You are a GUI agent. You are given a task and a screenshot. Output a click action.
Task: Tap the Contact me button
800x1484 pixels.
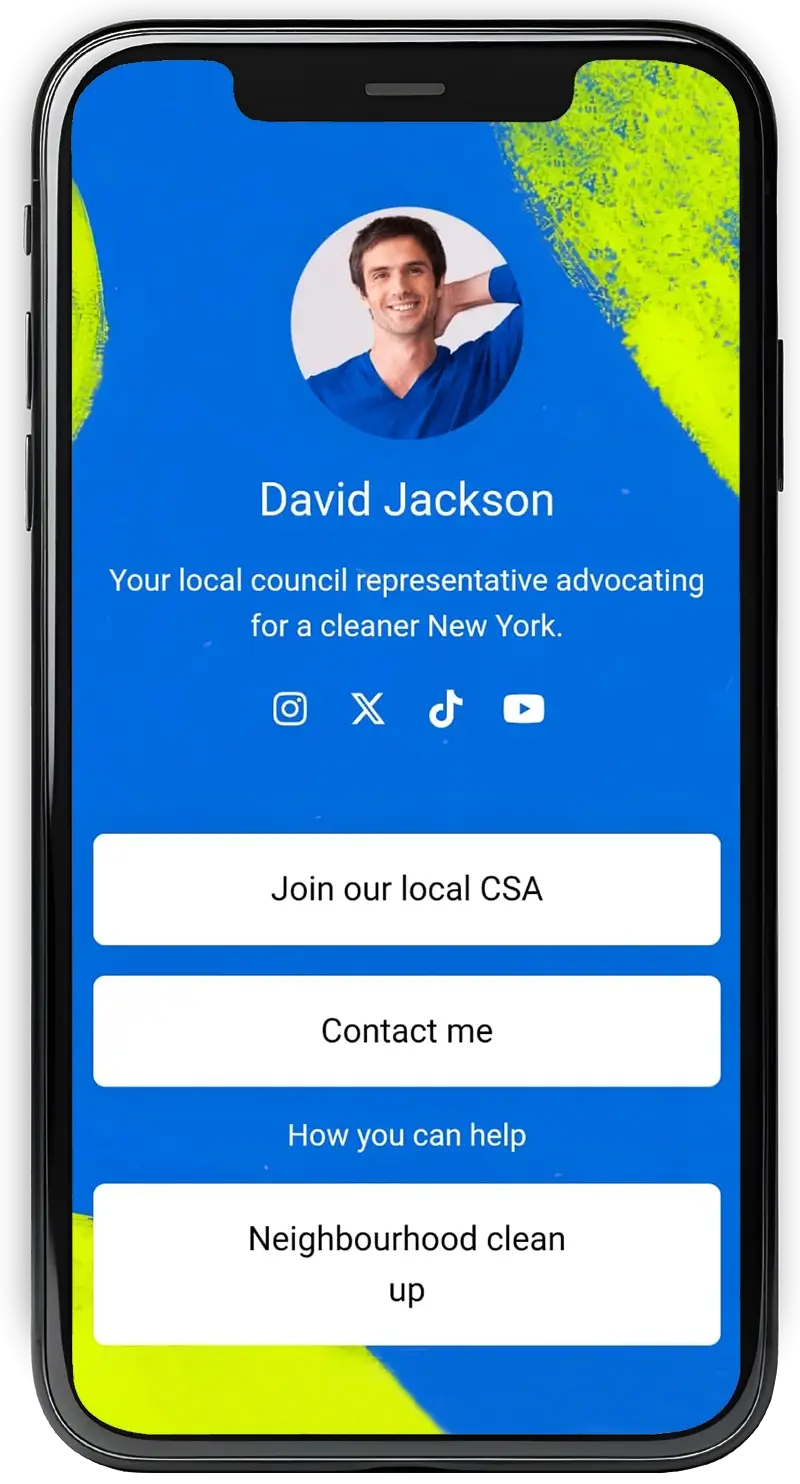[x=406, y=1031]
